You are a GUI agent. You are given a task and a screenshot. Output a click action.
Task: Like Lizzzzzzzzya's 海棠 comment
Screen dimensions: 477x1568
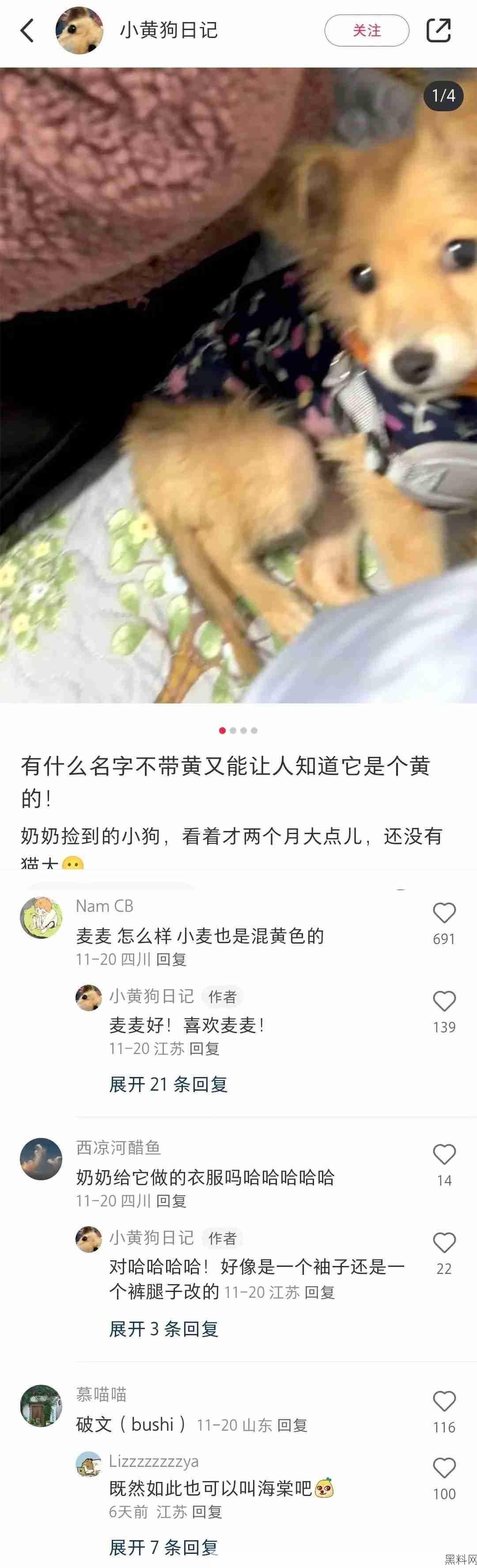pos(444,1468)
